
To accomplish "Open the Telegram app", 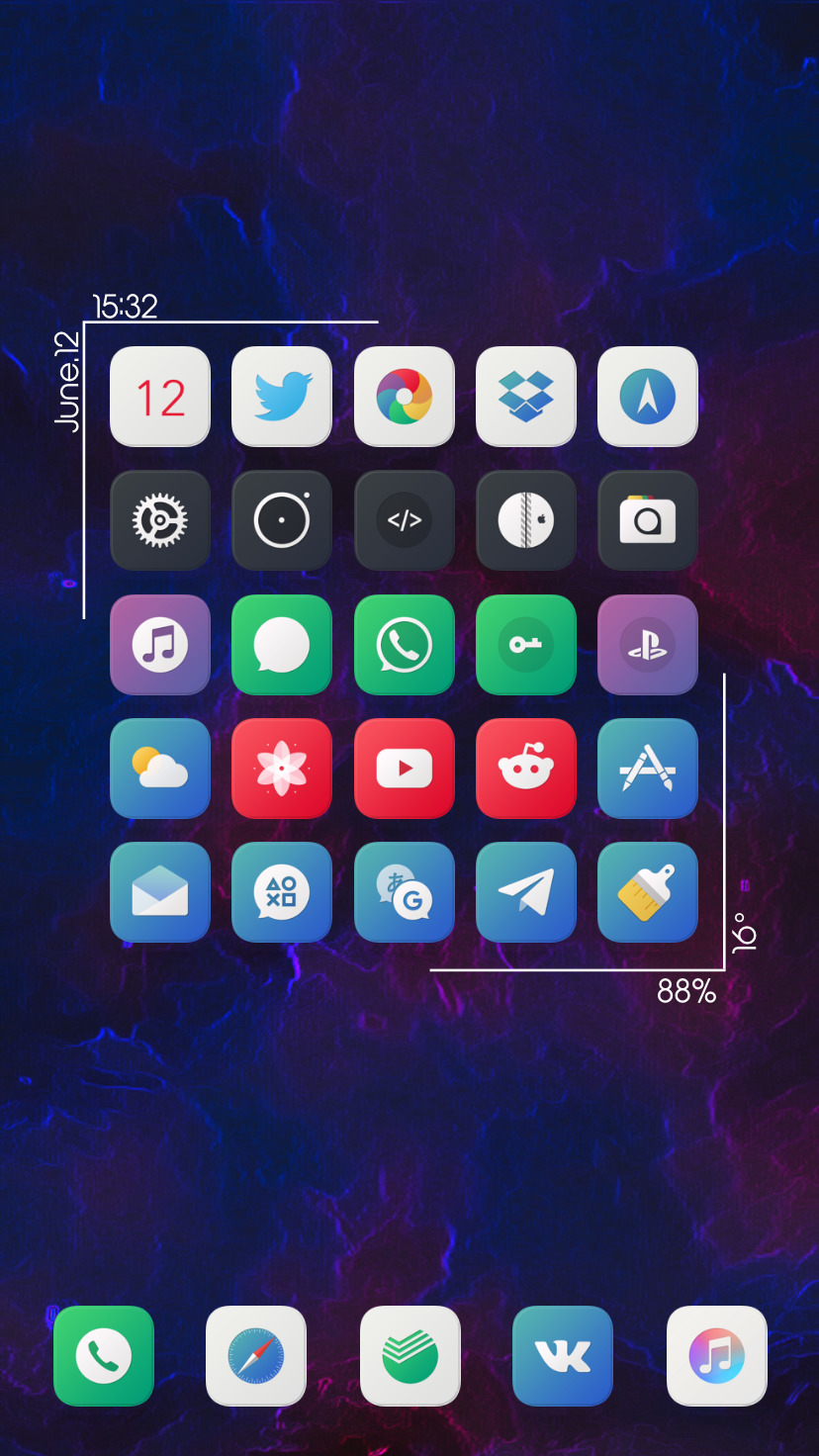I will point(526,892).
